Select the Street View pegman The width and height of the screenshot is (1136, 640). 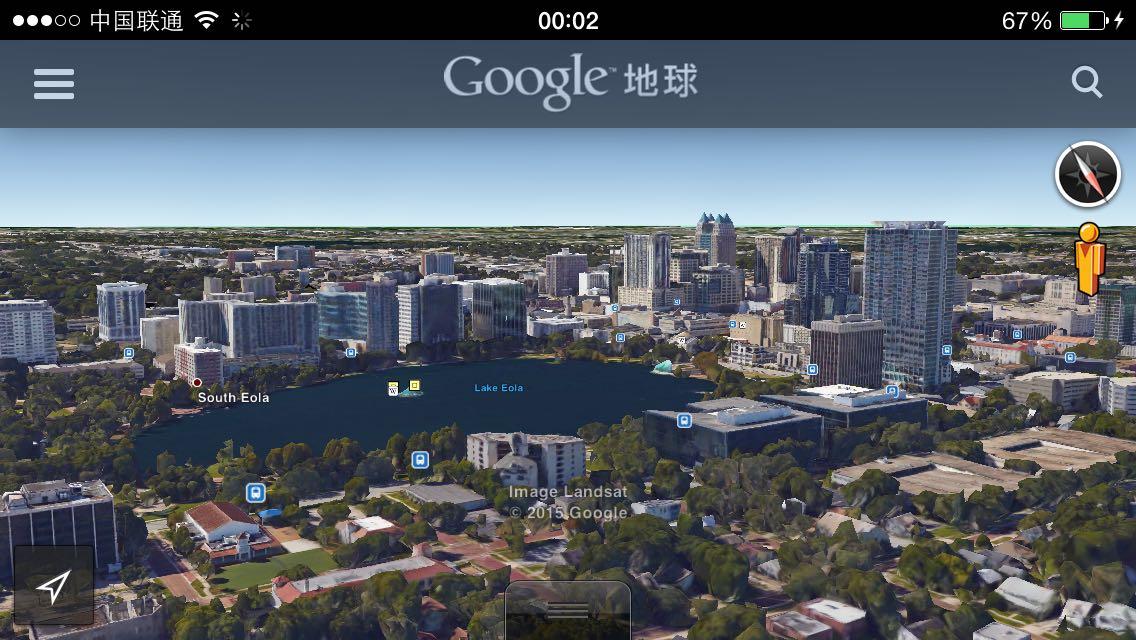[1089, 259]
